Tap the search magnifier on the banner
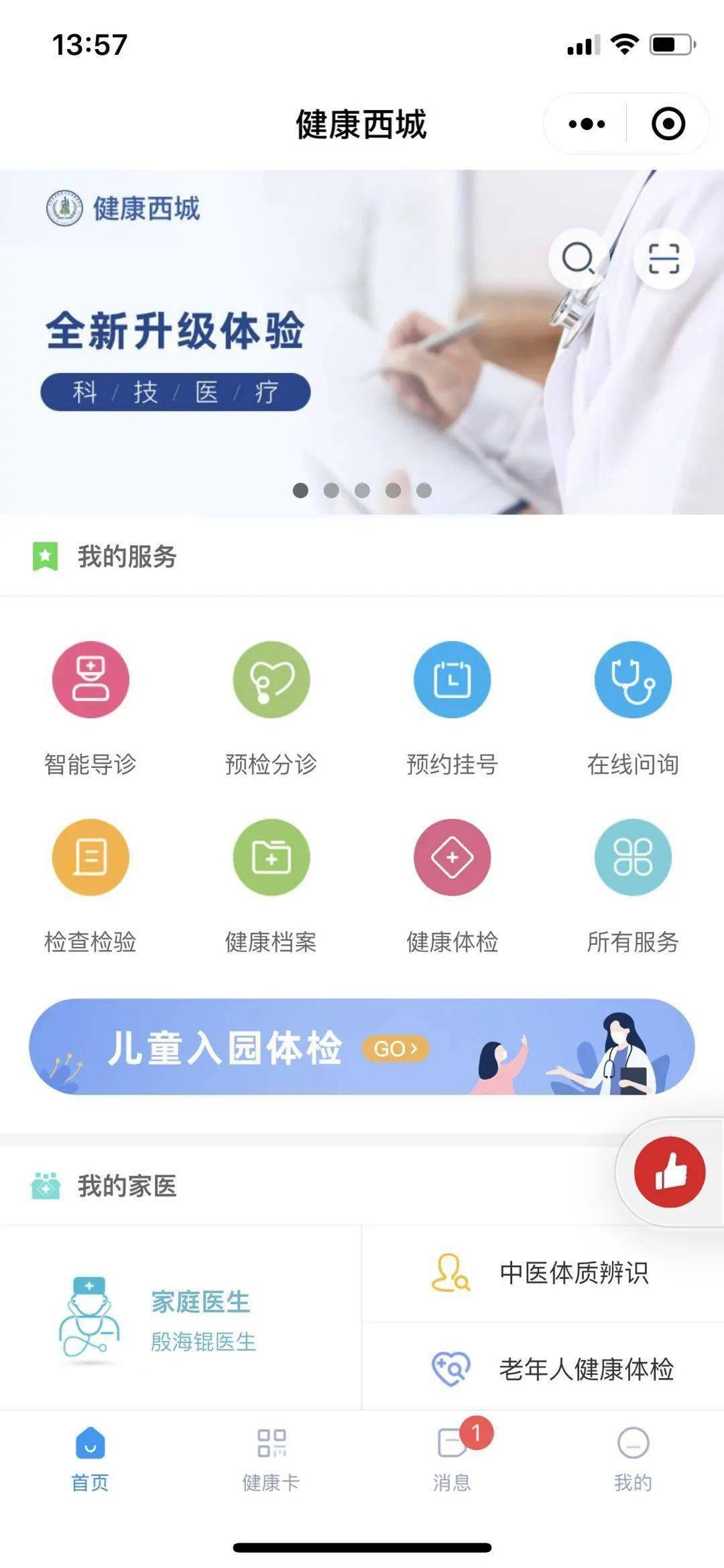The width and height of the screenshot is (724, 1568). point(578,257)
